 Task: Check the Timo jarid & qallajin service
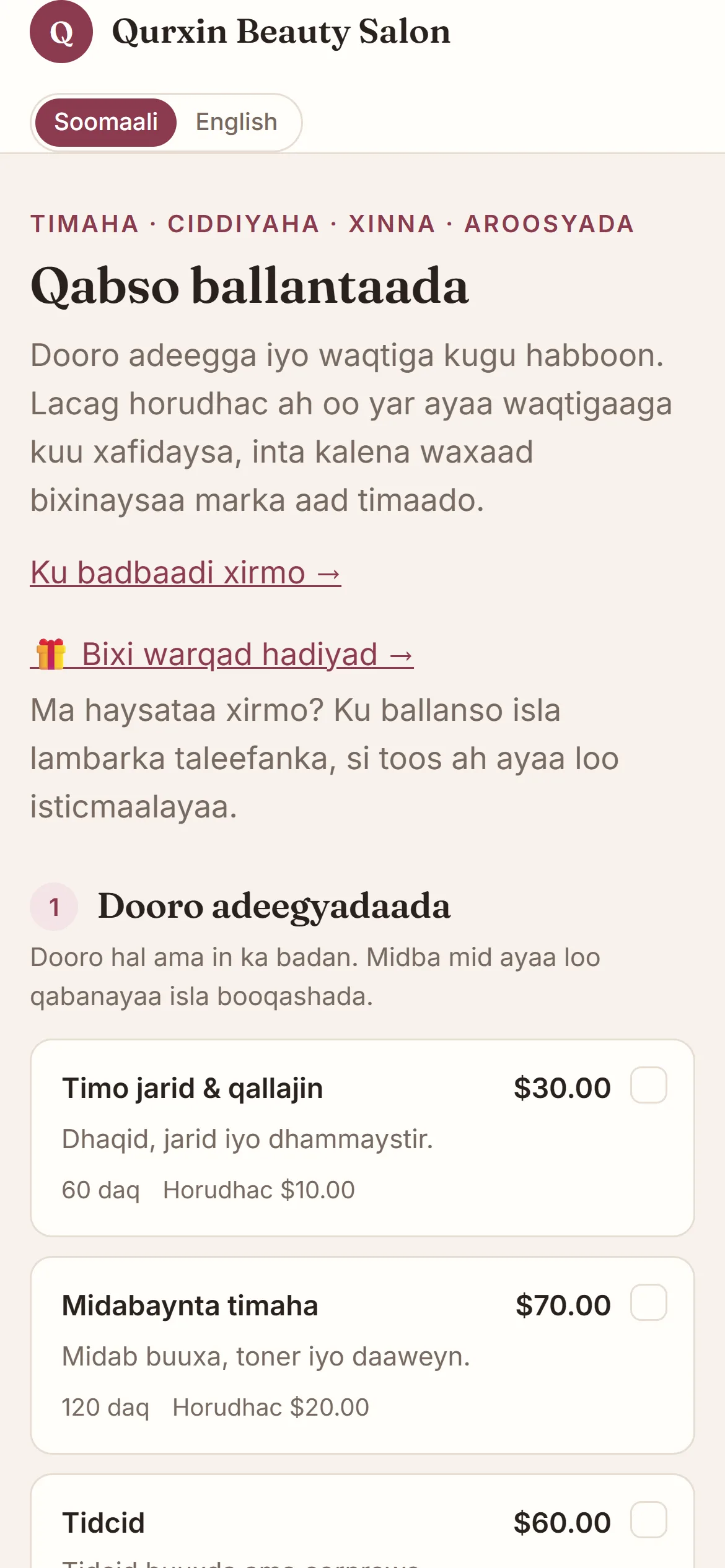click(648, 1085)
